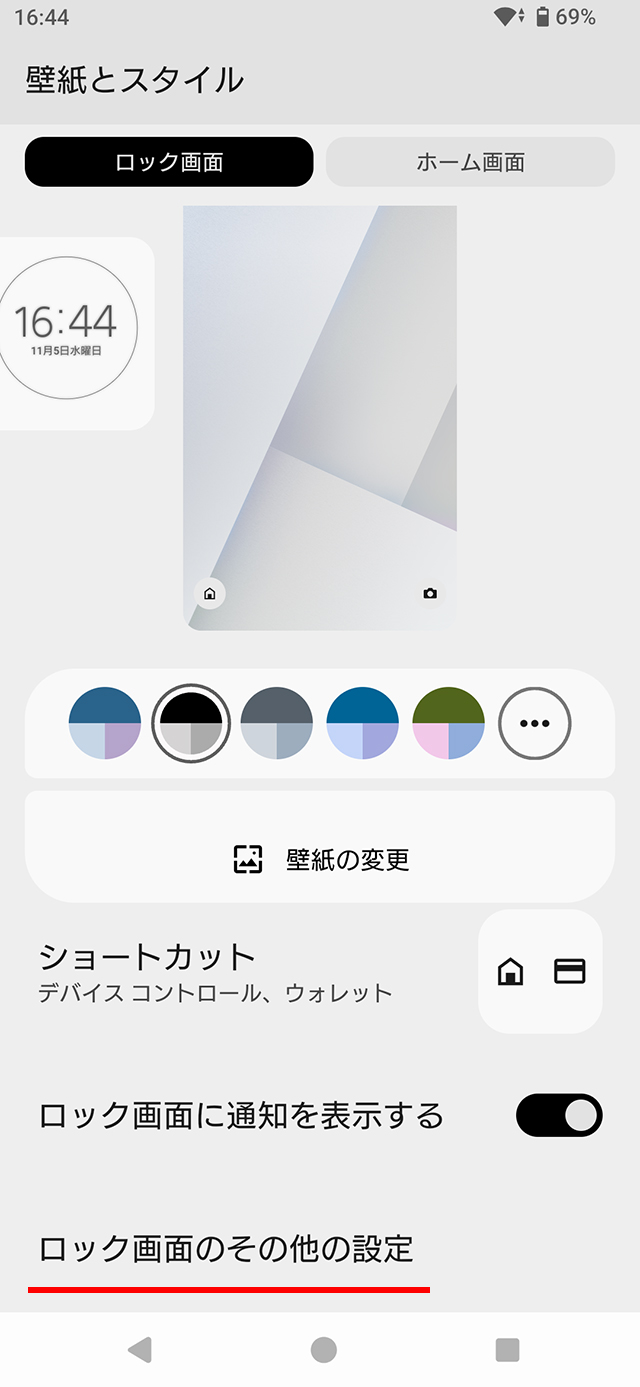Choose the teal blue and lavender palette
Image resolution: width=640 pixels, height=1387 pixels.
[x=363, y=723]
